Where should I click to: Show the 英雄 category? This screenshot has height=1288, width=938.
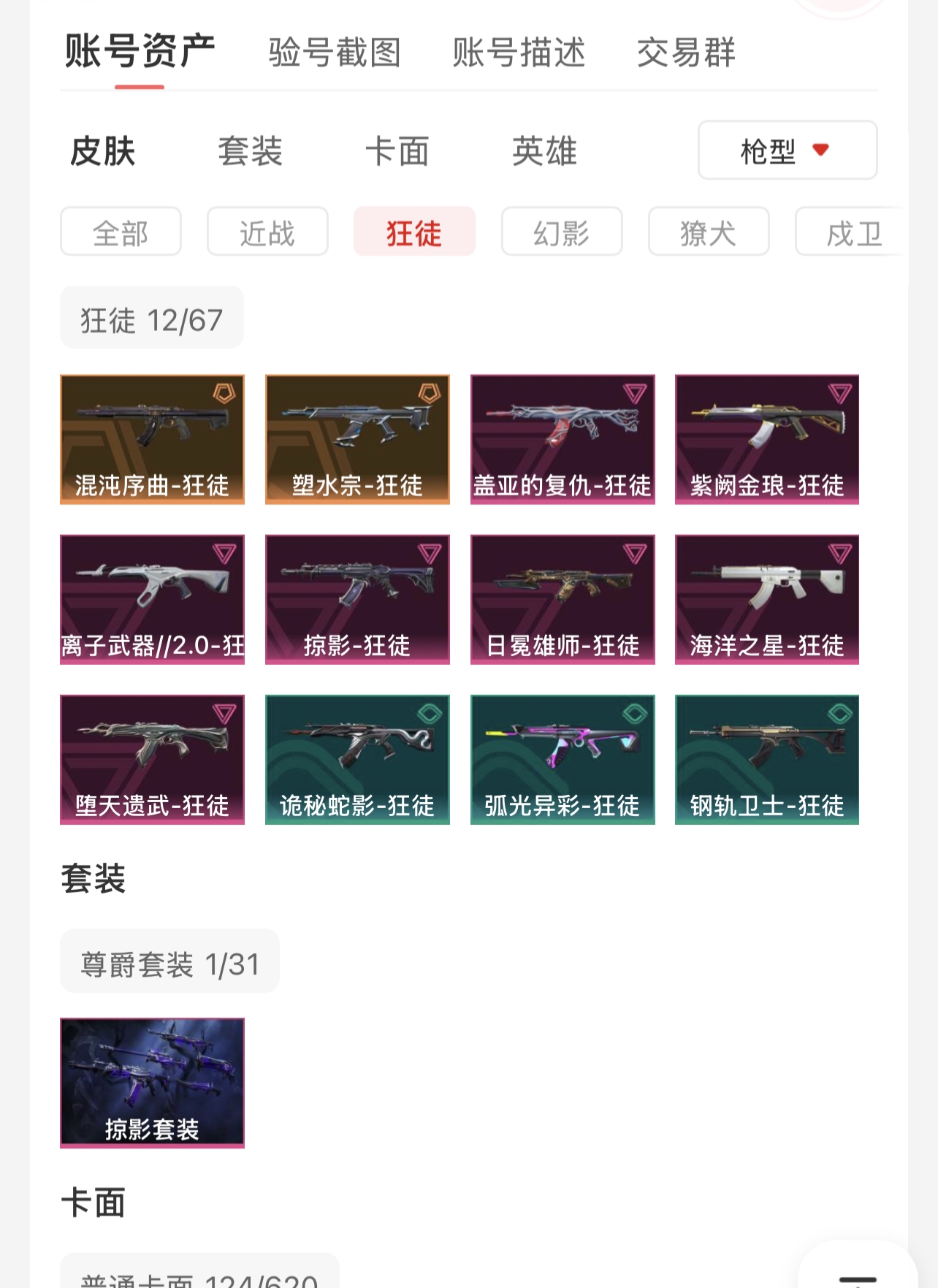click(544, 151)
